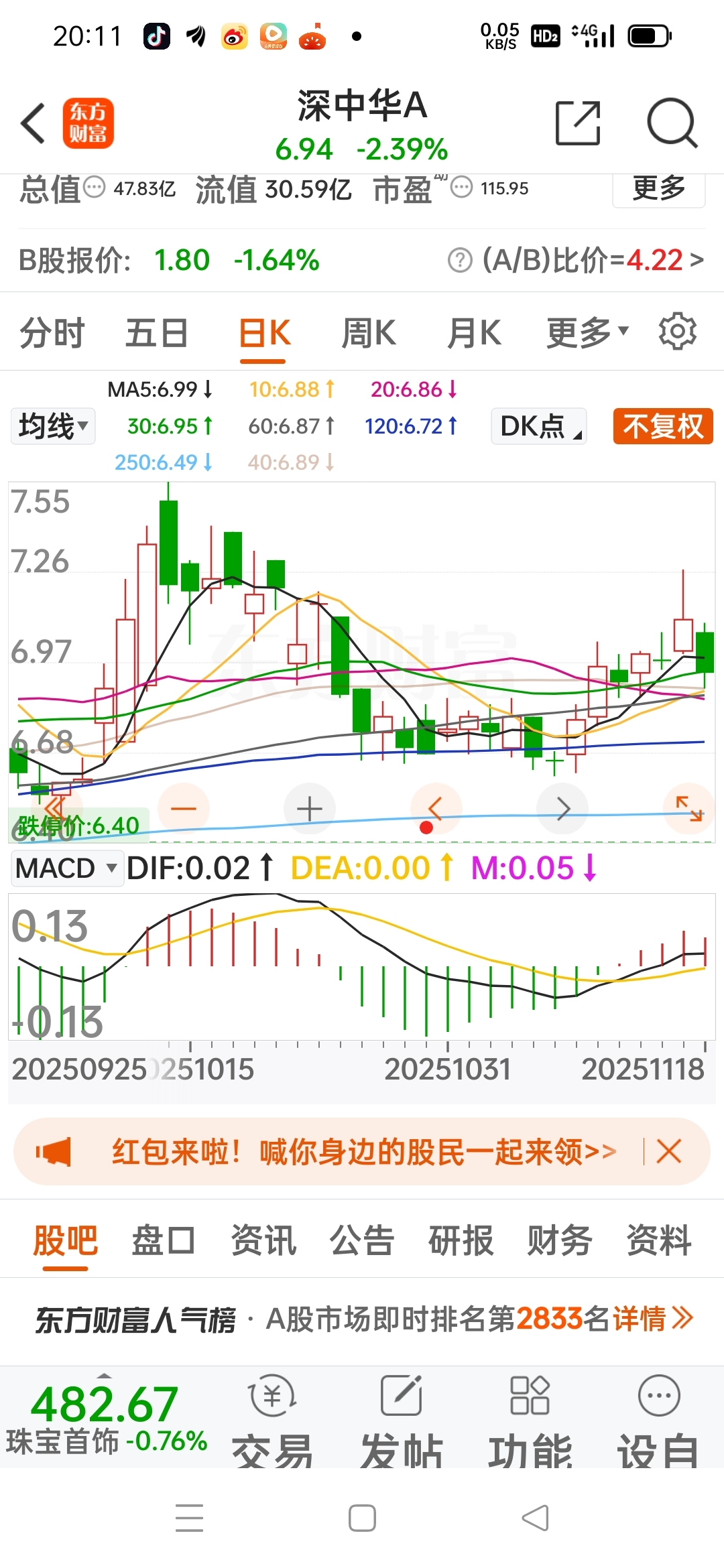Tap 发帖 to write a post
The height and width of the screenshot is (1568, 724).
pos(402,1421)
